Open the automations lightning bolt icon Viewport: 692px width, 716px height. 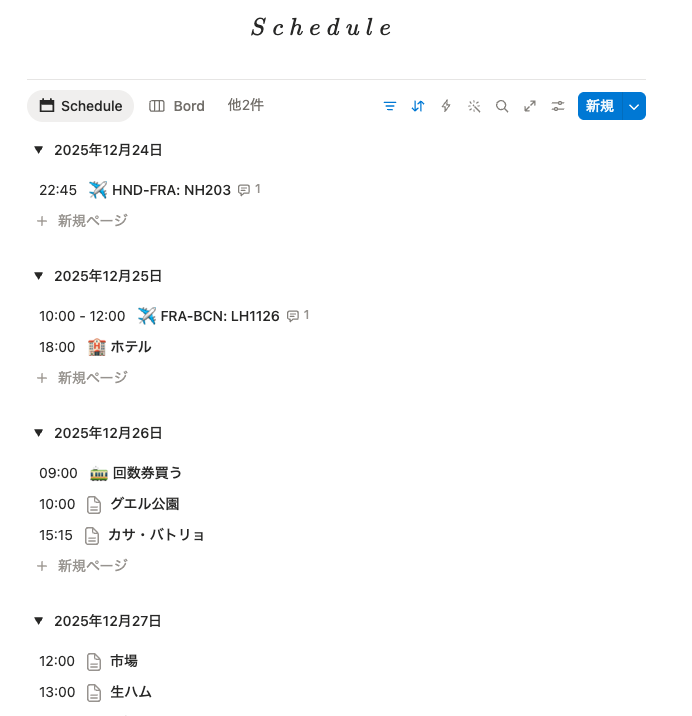click(x=446, y=106)
